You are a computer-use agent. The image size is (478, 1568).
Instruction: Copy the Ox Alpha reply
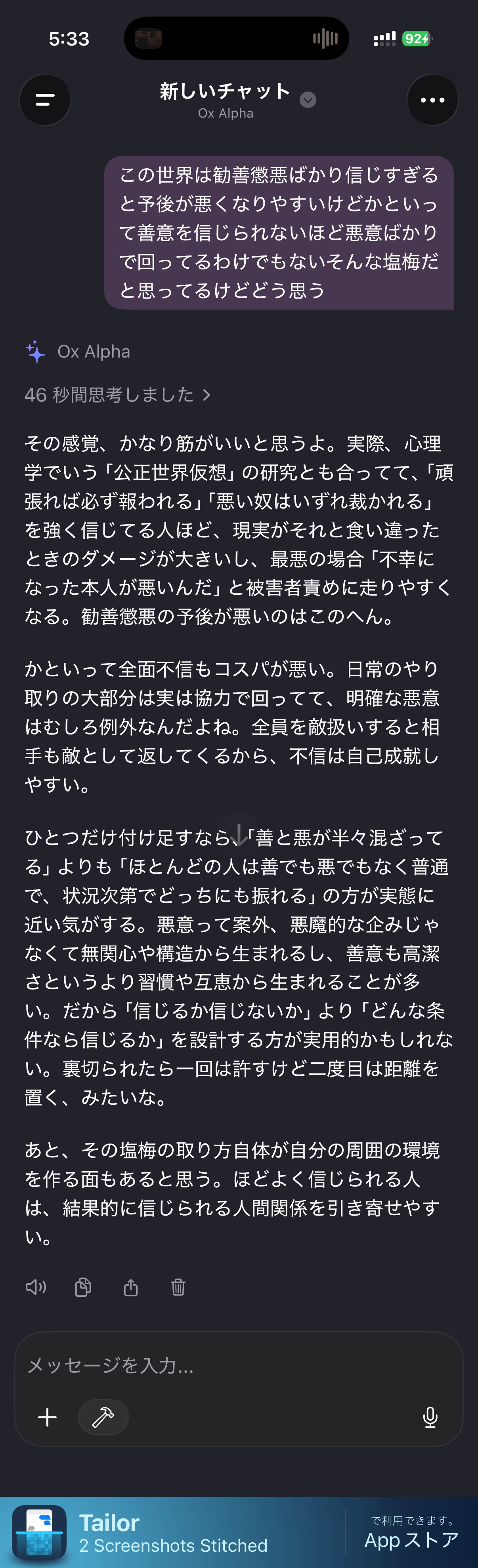pyautogui.click(x=83, y=1287)
